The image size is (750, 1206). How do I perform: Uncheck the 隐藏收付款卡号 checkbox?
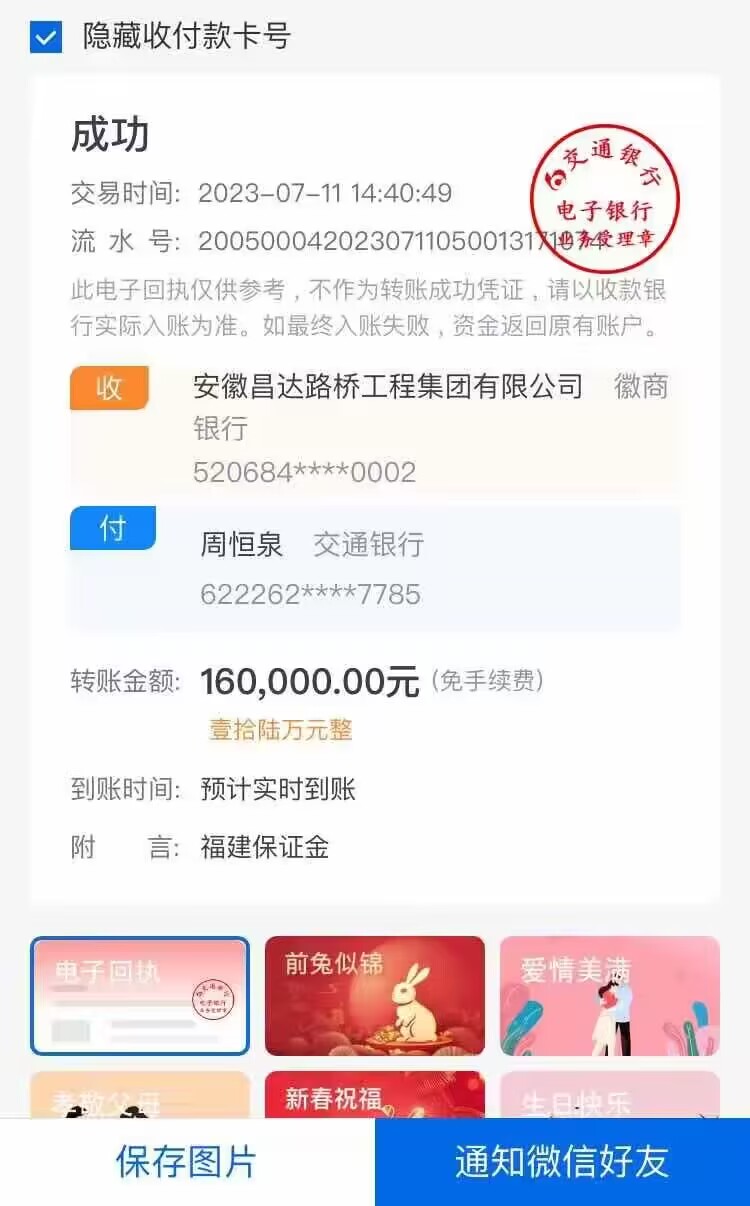point(46,38)
